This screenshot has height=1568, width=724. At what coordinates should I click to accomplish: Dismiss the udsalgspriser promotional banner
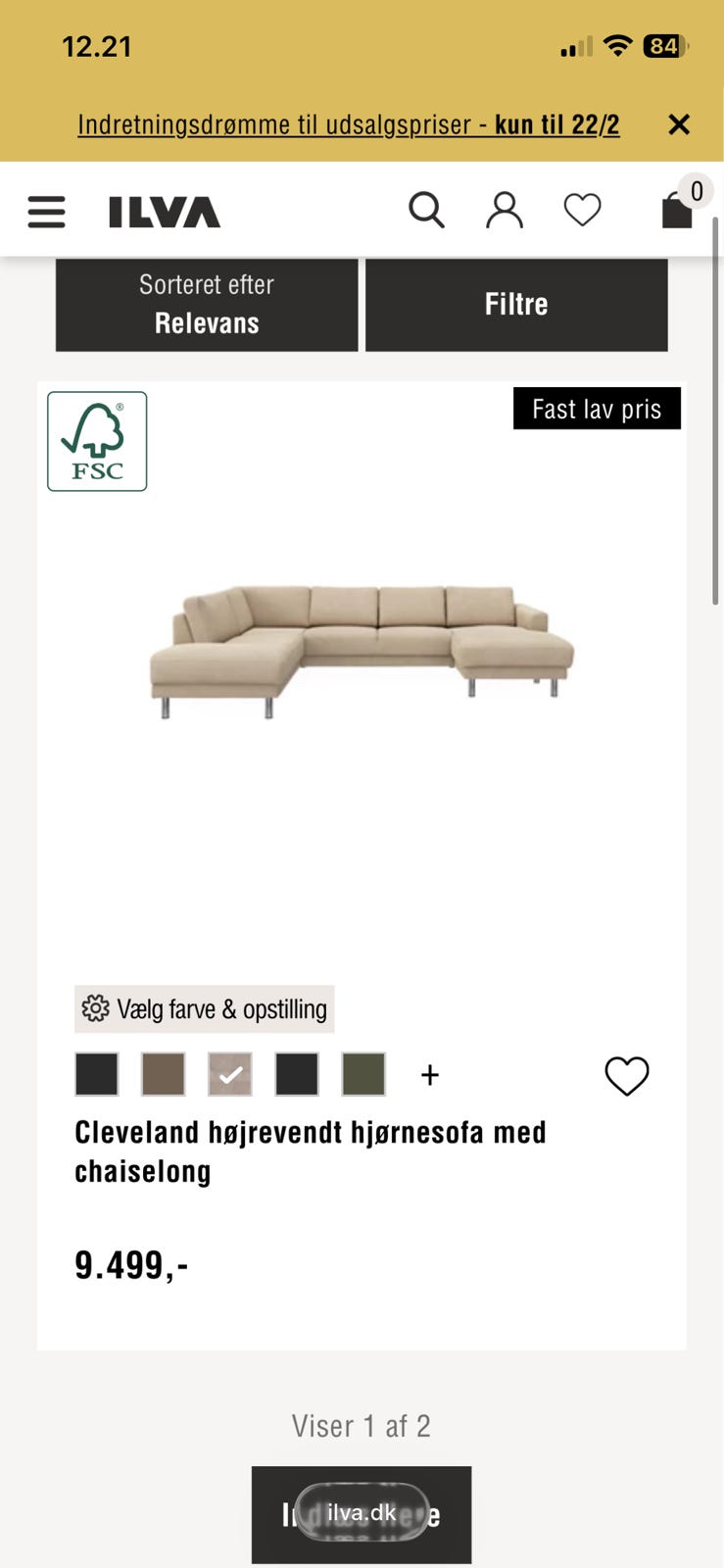click(x=678, y=124)
